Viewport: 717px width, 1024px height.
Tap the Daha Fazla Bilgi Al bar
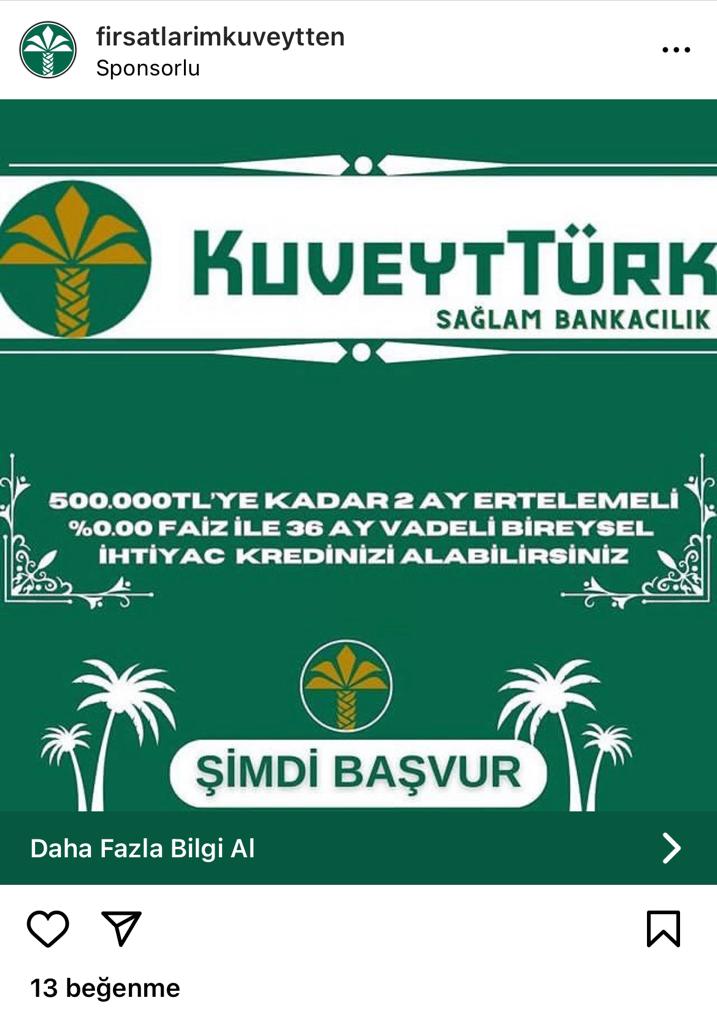358,848
